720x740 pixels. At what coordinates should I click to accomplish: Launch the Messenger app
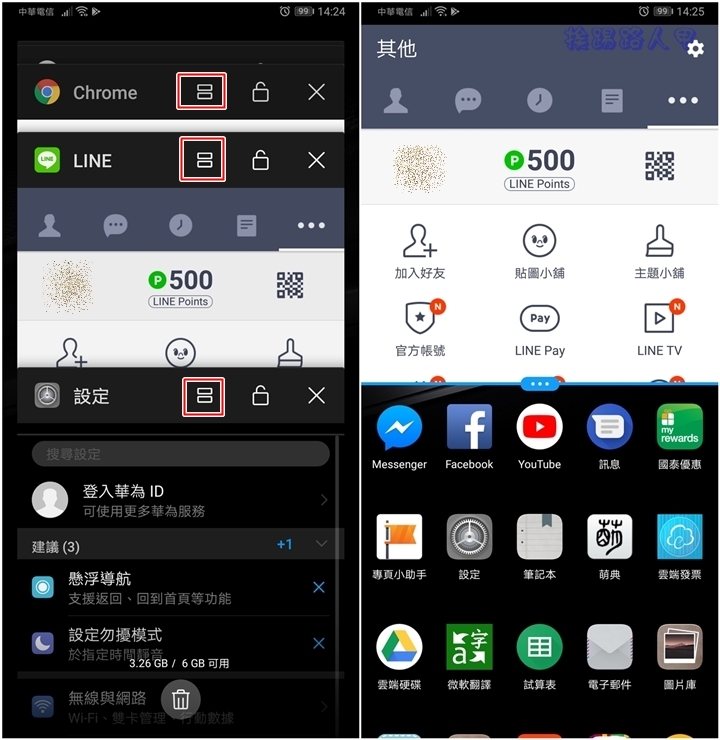click(x=399, y=436)
